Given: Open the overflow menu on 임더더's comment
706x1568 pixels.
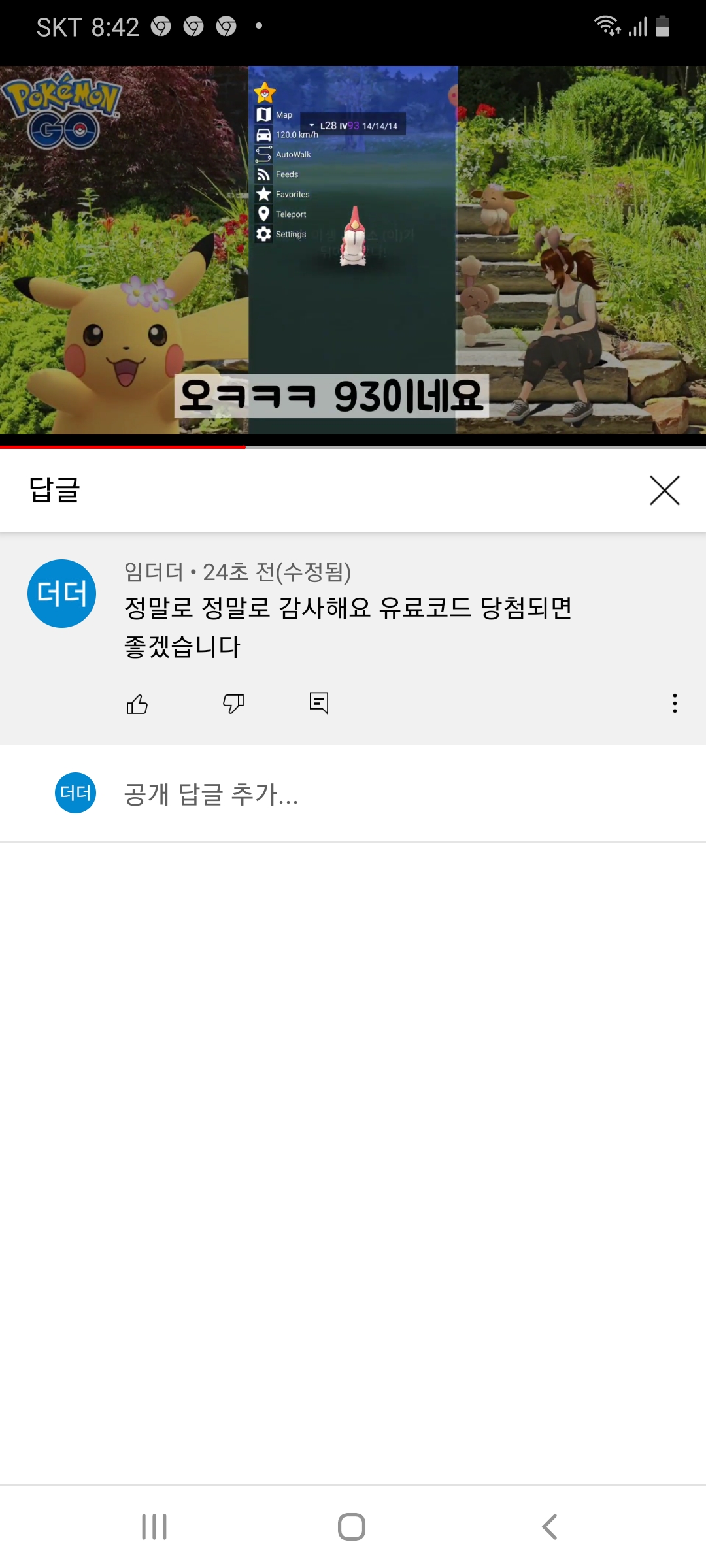Looking at the screenshot, I should point(675,703).
